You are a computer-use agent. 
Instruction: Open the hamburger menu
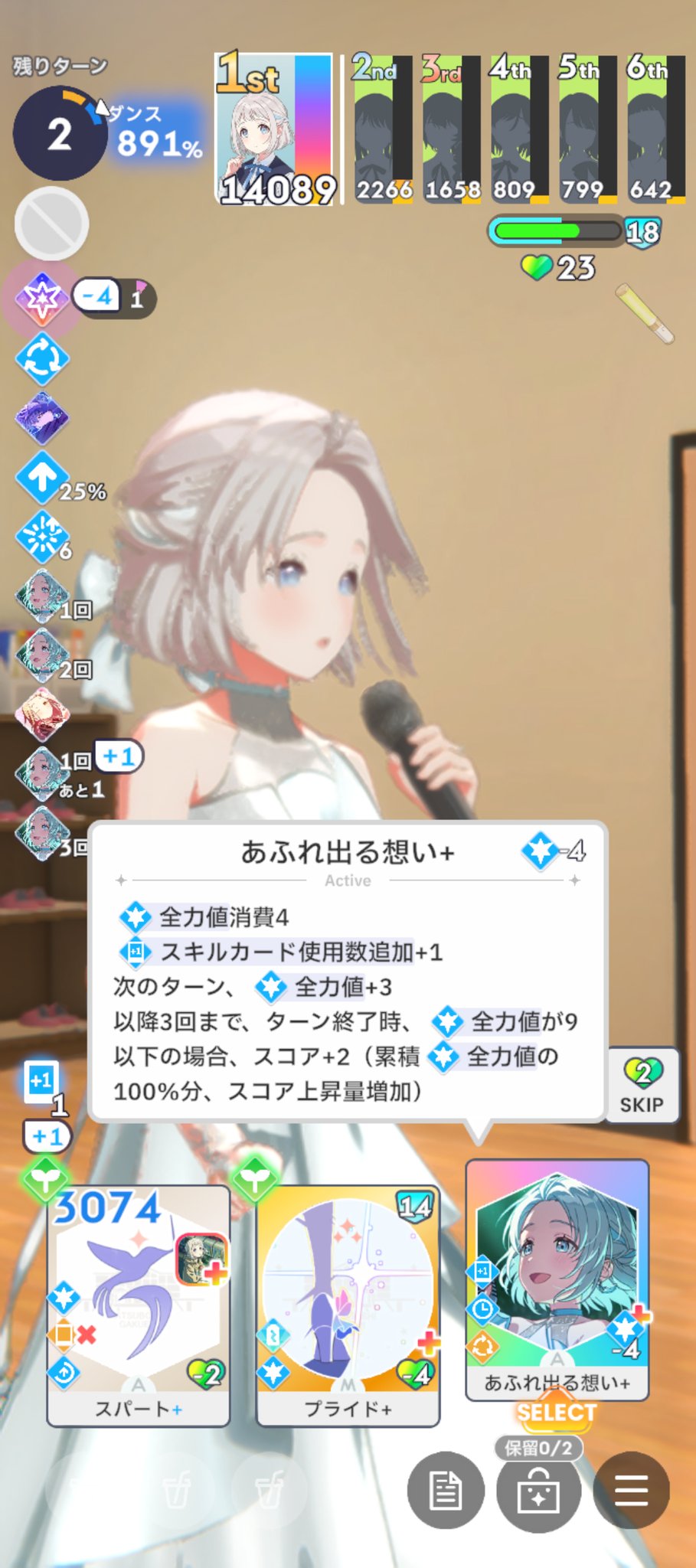(x=631, y=1489)
